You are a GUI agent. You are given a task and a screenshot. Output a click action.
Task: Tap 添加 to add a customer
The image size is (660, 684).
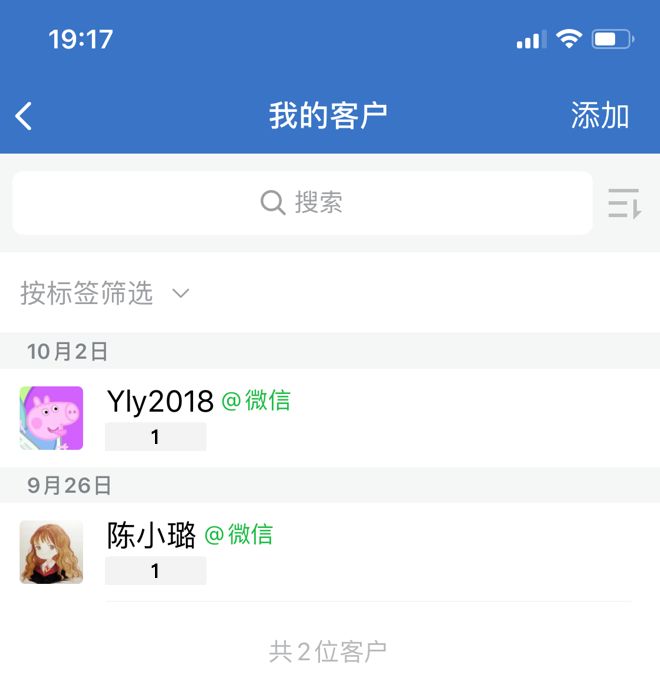coord(599,116)
